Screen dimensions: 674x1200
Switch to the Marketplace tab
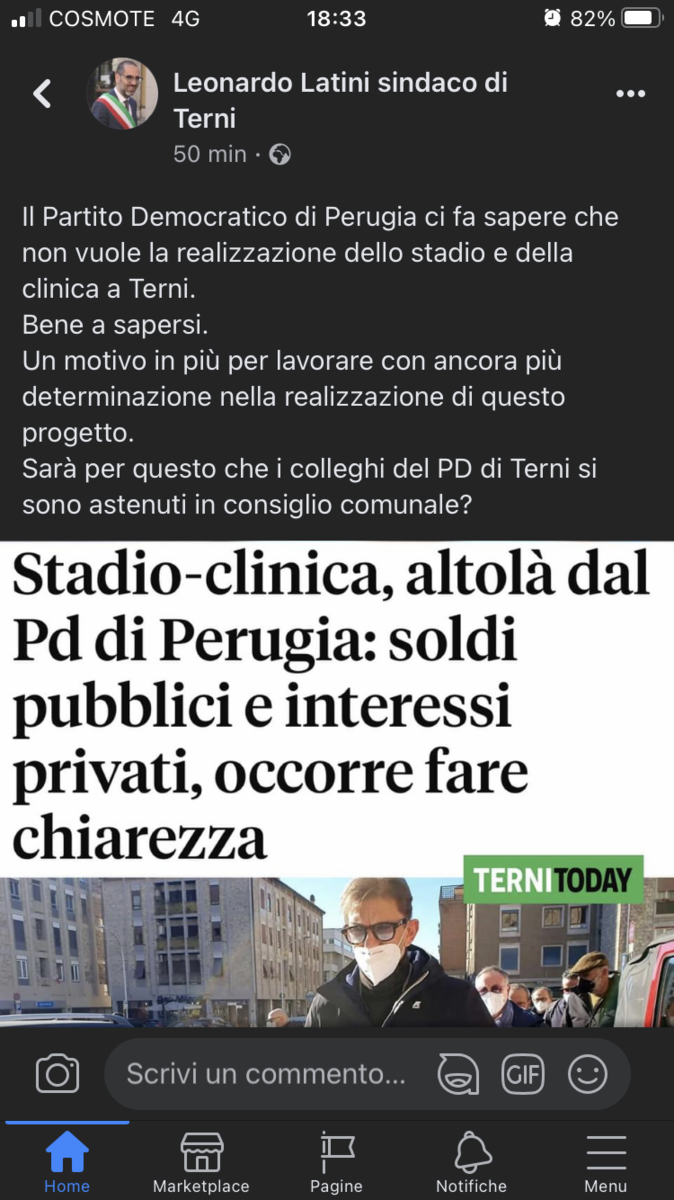pos(201,1162)
